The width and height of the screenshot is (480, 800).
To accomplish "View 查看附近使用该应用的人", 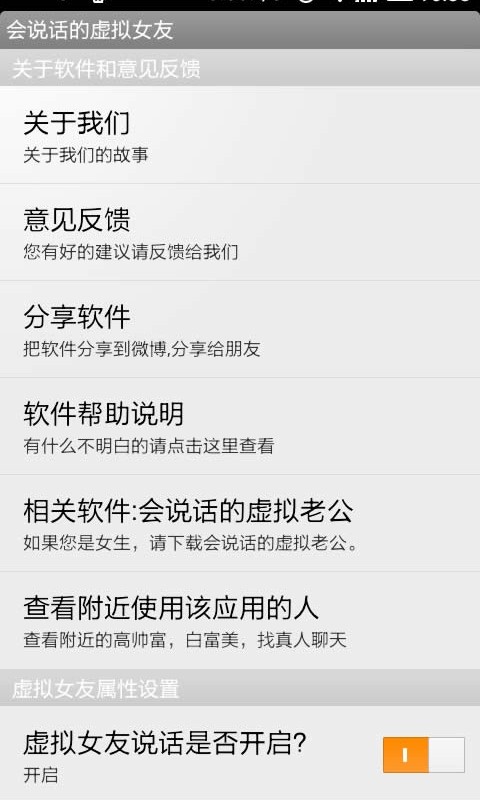I will click(x=240, y=620).
